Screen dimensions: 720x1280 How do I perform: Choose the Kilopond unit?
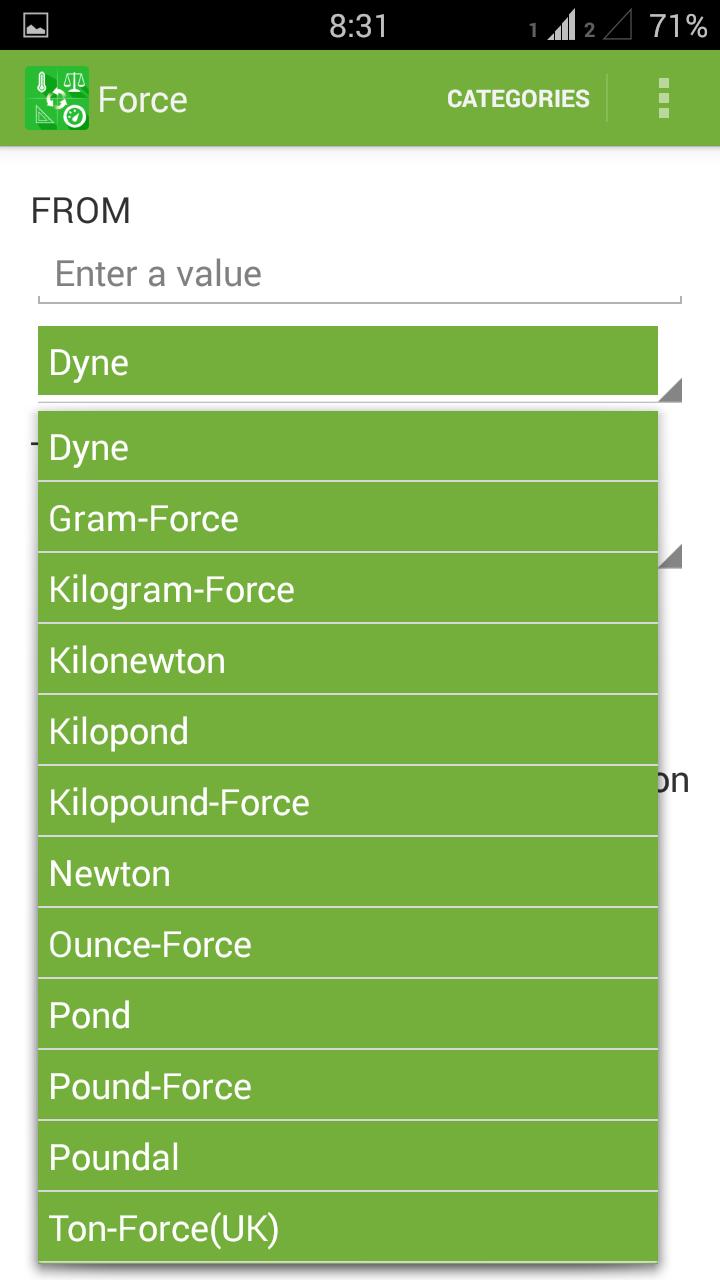click(347, 731)
